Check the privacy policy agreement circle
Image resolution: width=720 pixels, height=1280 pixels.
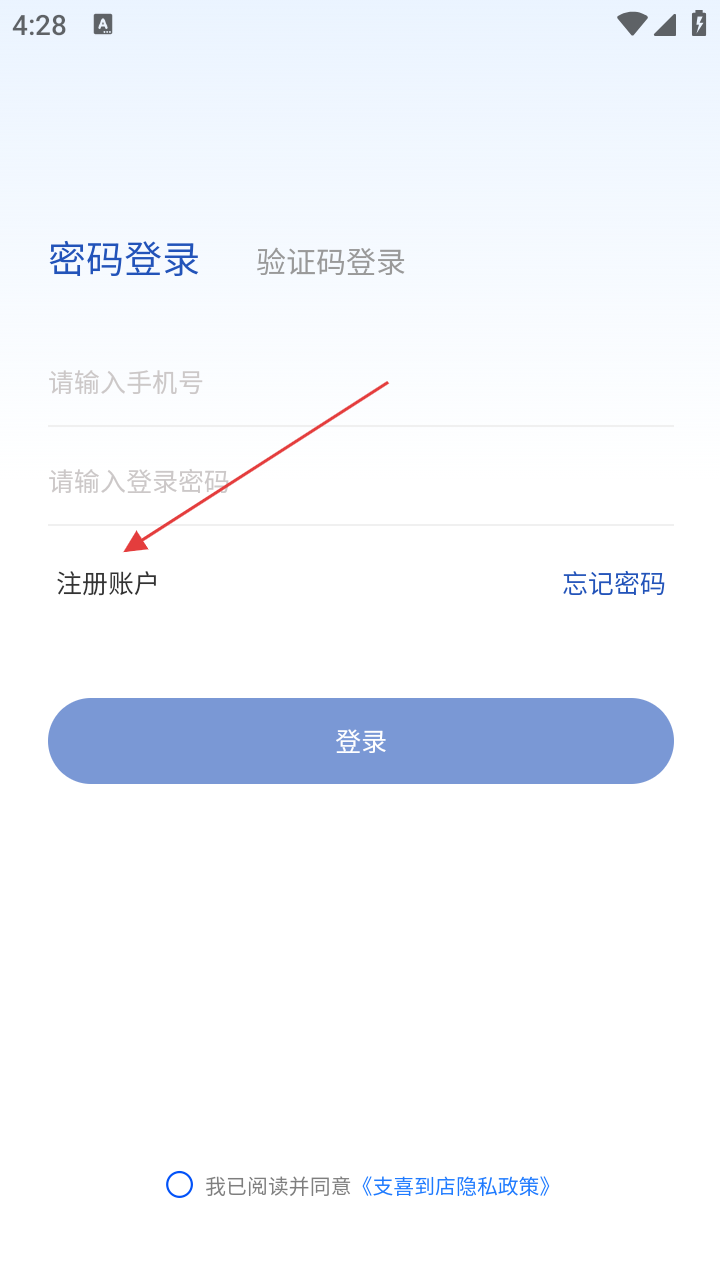coord(179,1185)
